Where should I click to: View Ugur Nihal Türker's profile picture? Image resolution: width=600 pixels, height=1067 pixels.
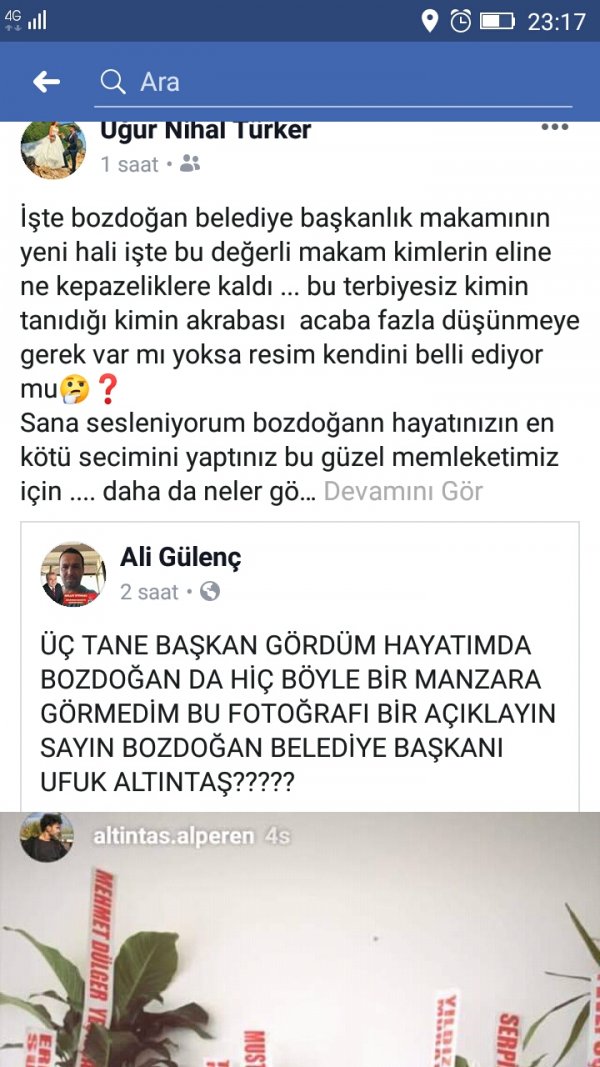click(53, 148)
